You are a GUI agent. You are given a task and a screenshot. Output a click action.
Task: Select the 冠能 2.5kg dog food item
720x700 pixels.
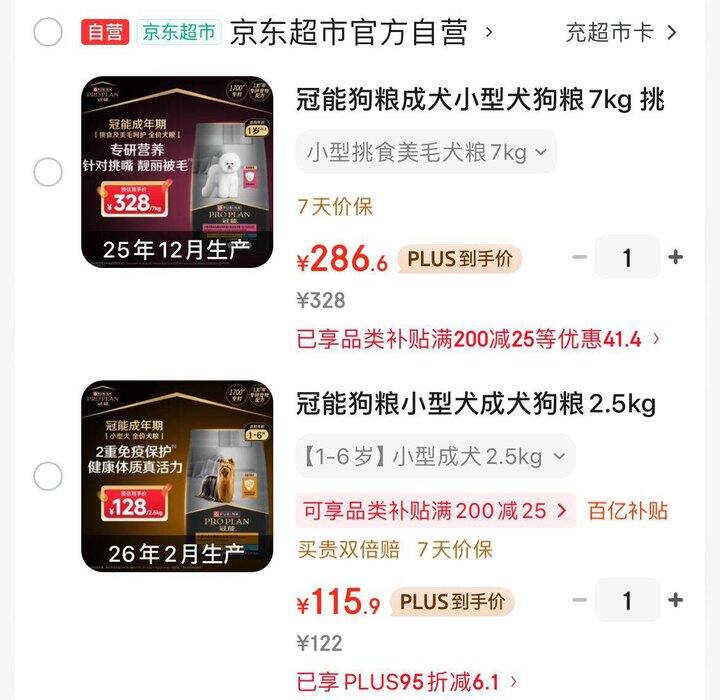(48, 477)
